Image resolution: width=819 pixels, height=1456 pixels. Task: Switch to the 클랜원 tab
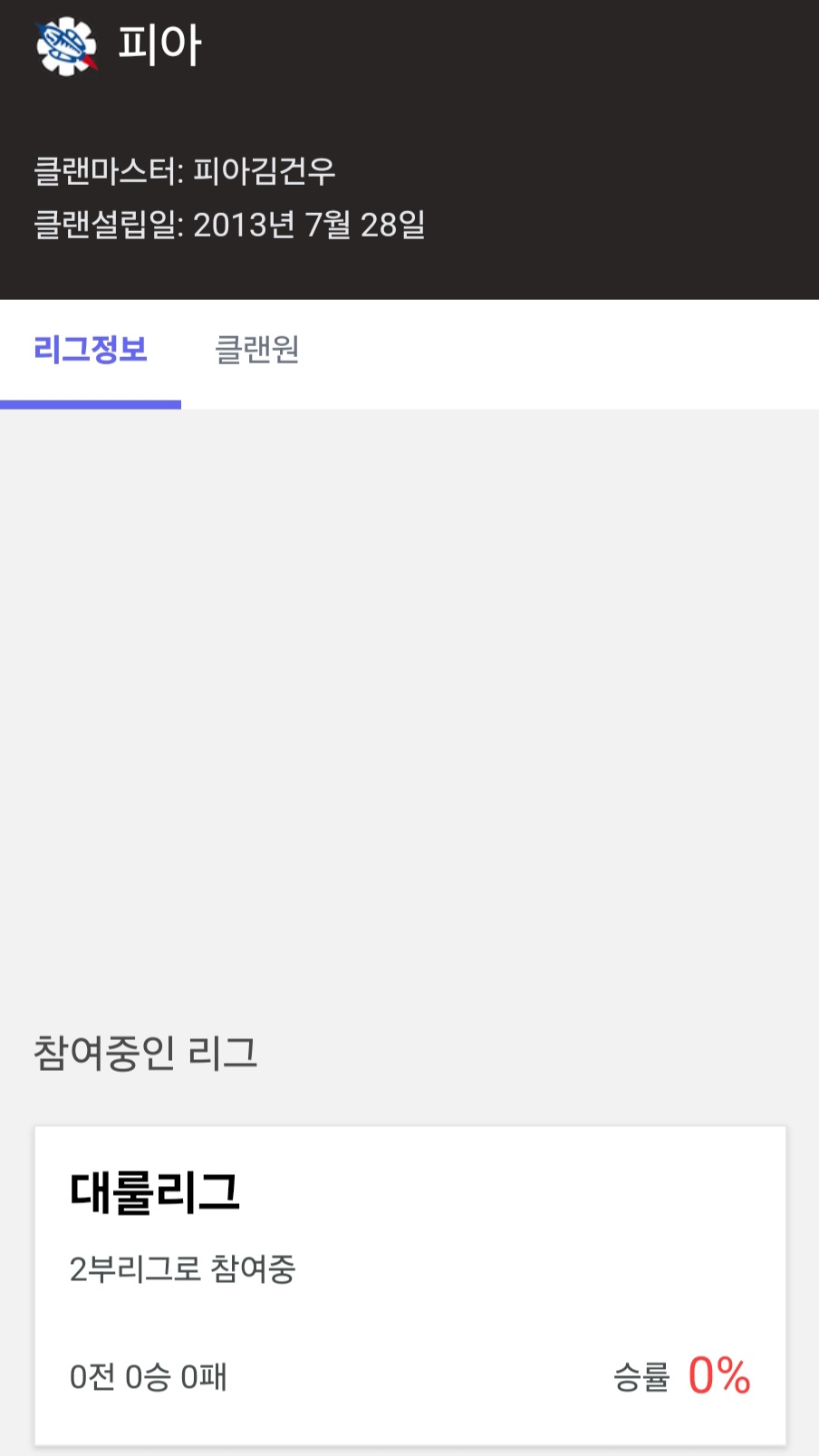pos(256,350)
